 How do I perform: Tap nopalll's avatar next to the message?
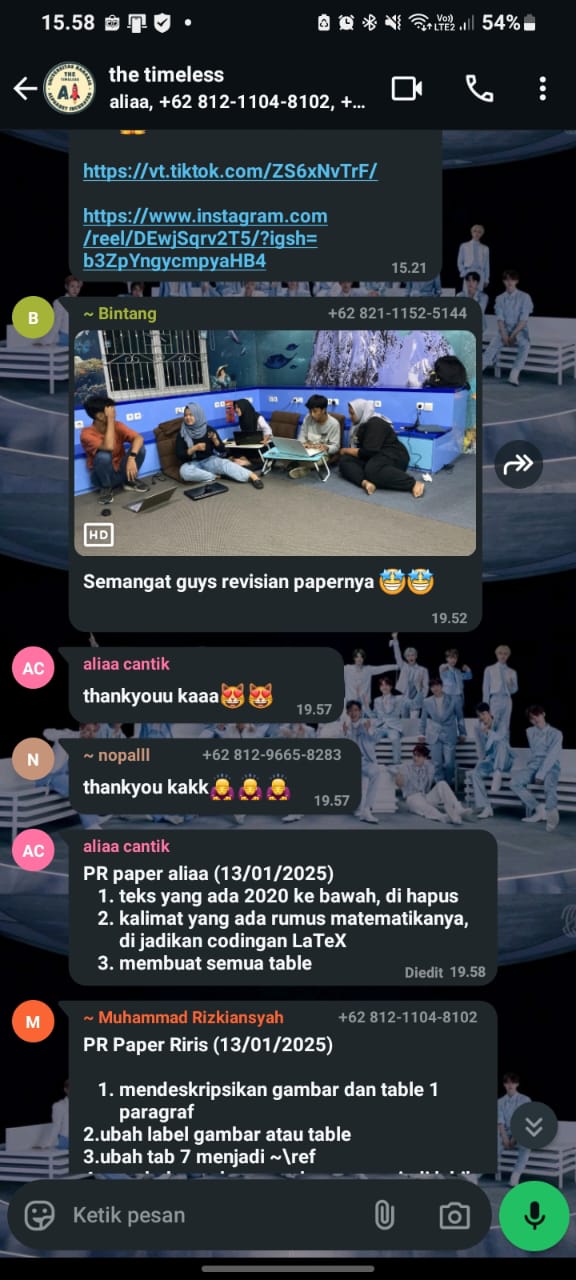click(x=33, y=760)
